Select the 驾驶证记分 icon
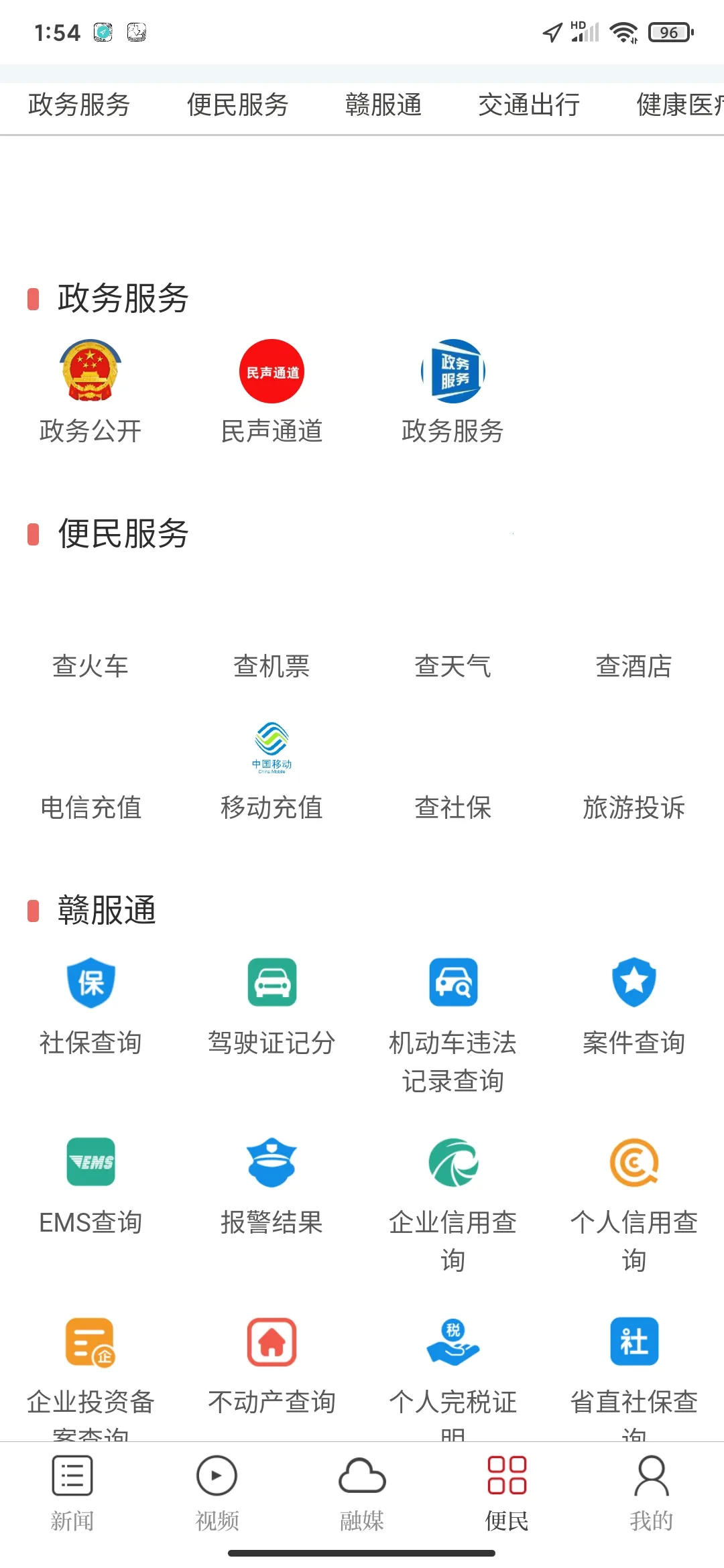724x1568 pixels. click(271, 983)
